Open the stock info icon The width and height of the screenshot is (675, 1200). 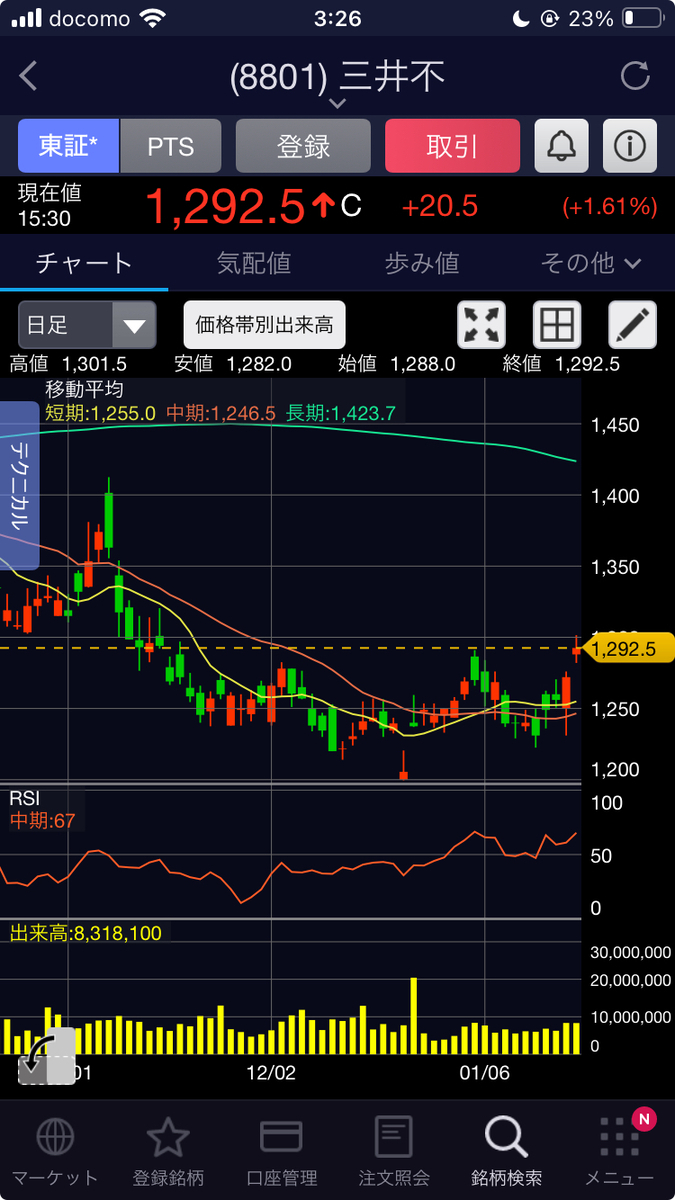pos(630,146)
